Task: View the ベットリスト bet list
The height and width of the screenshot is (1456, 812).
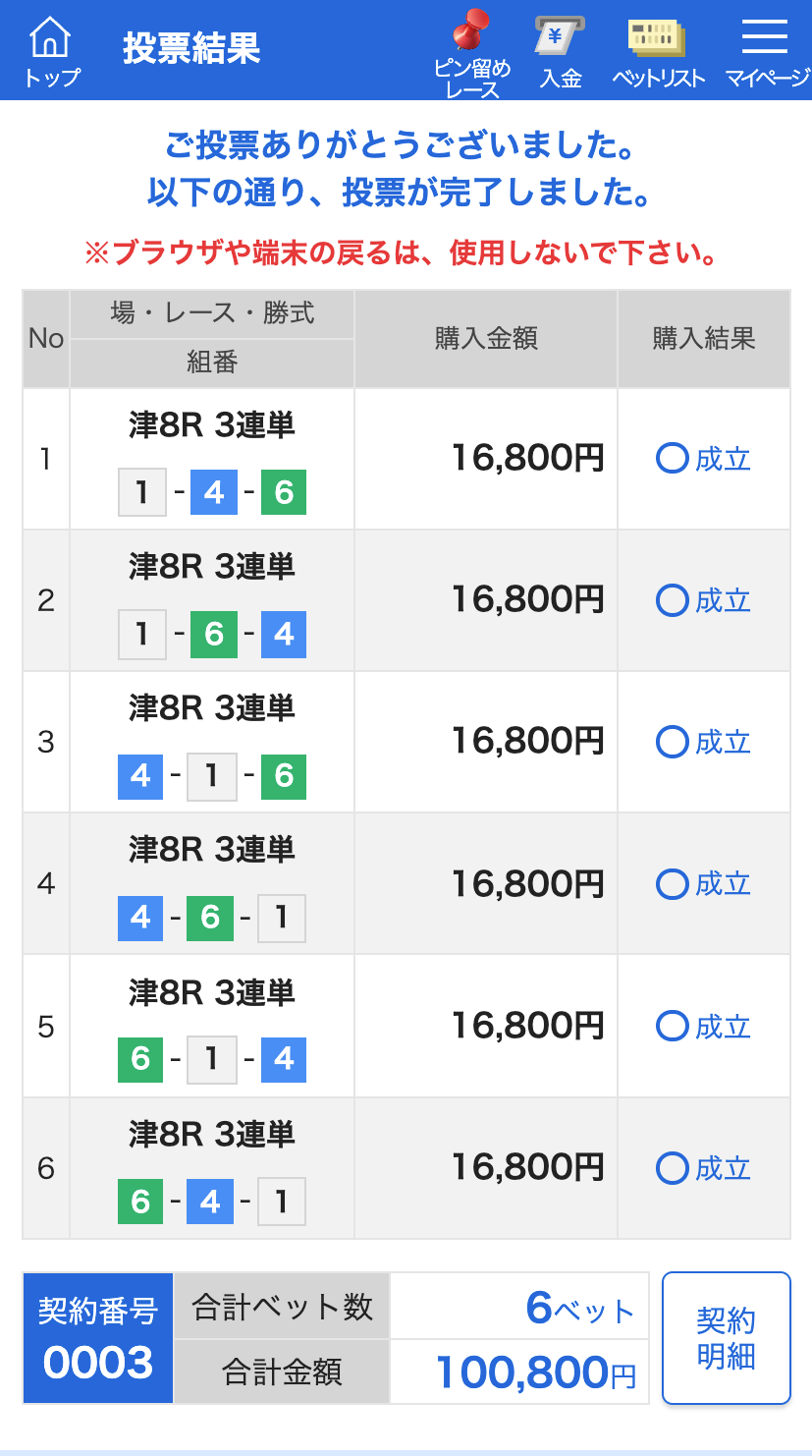Action: point(658,51)
